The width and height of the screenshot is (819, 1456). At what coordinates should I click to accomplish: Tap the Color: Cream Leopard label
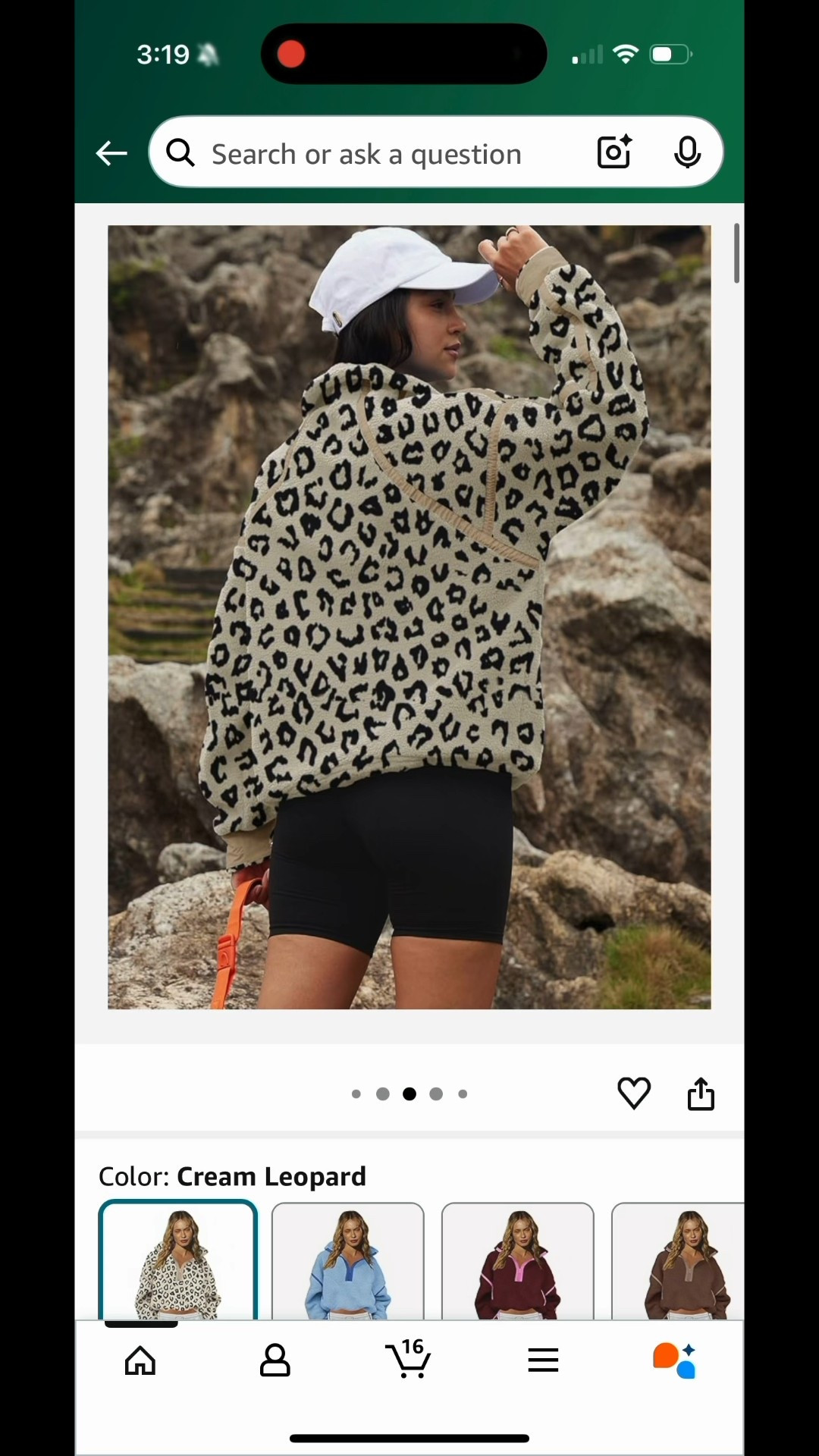(x=232, y=1176)
